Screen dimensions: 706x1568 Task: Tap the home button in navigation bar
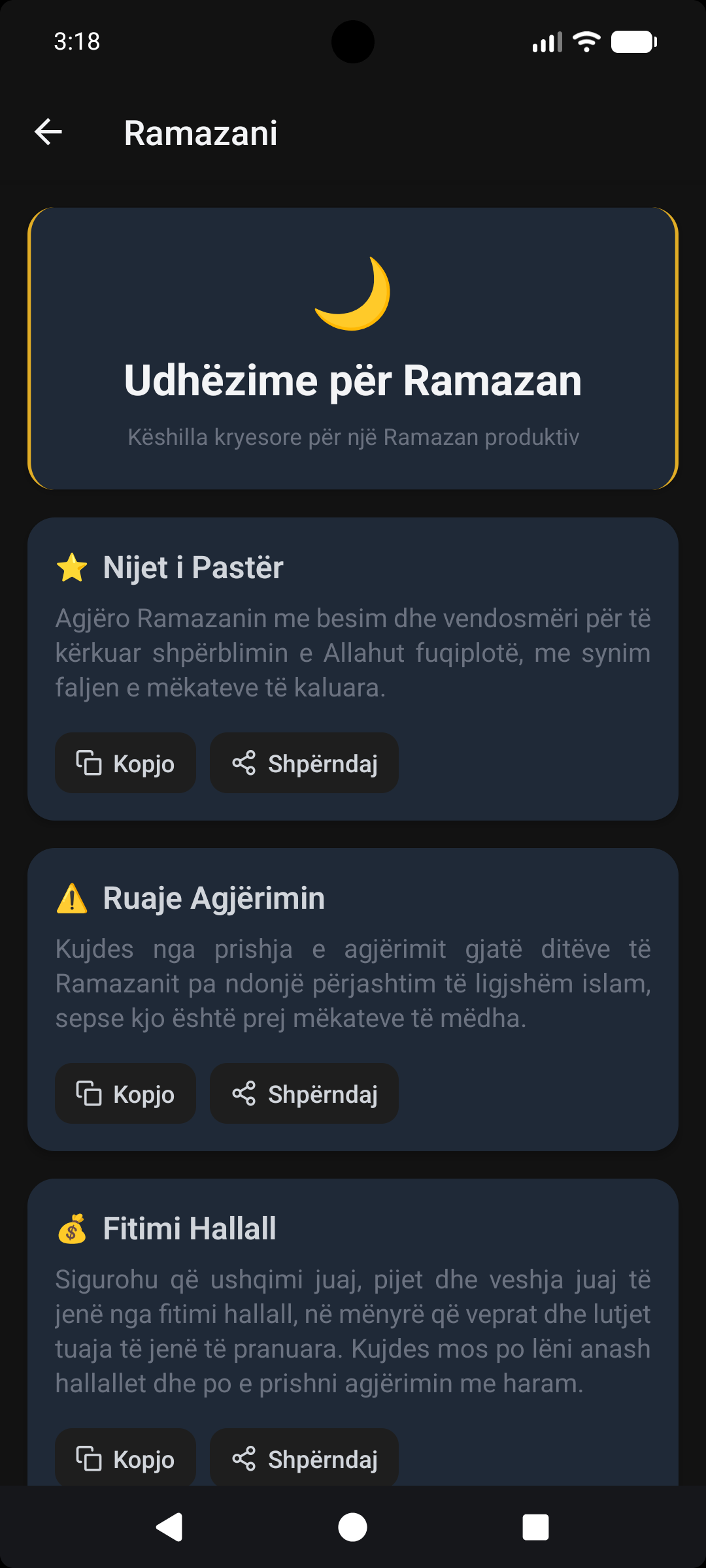click(352, 1528)
